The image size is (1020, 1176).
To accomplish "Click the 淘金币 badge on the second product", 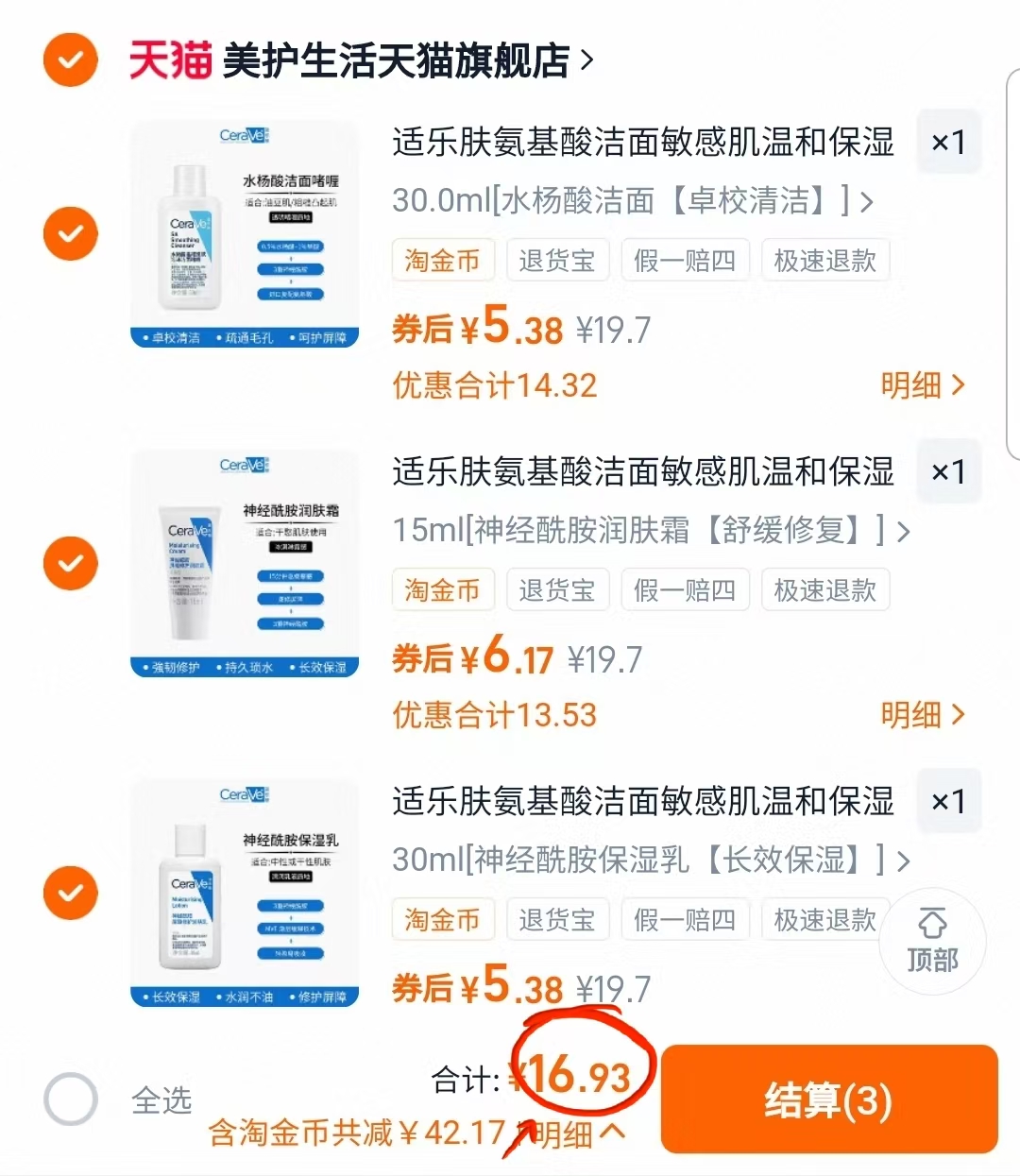I will pos(443,589).
